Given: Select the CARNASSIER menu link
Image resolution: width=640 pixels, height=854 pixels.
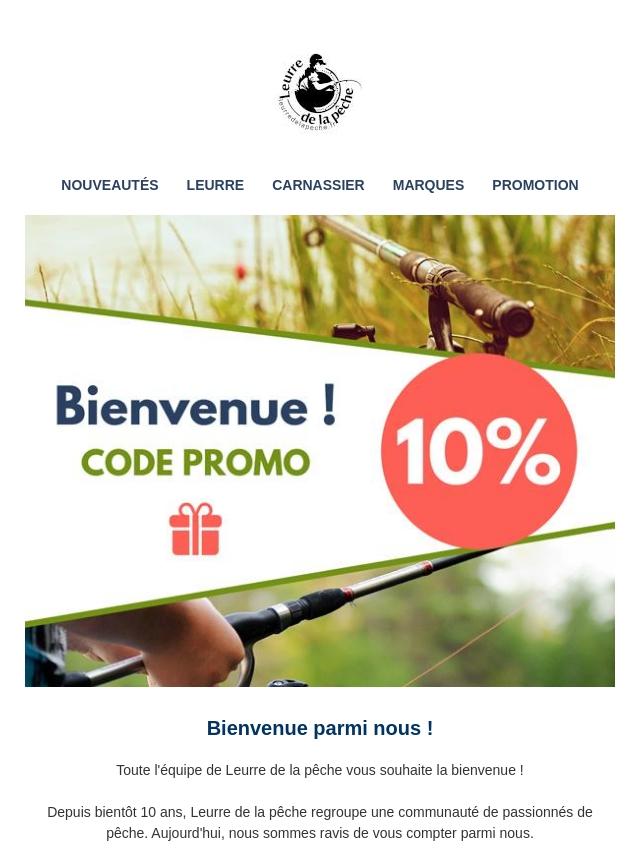Looking at the screenshot, I should pyautogui.click(x=318, y=185).
